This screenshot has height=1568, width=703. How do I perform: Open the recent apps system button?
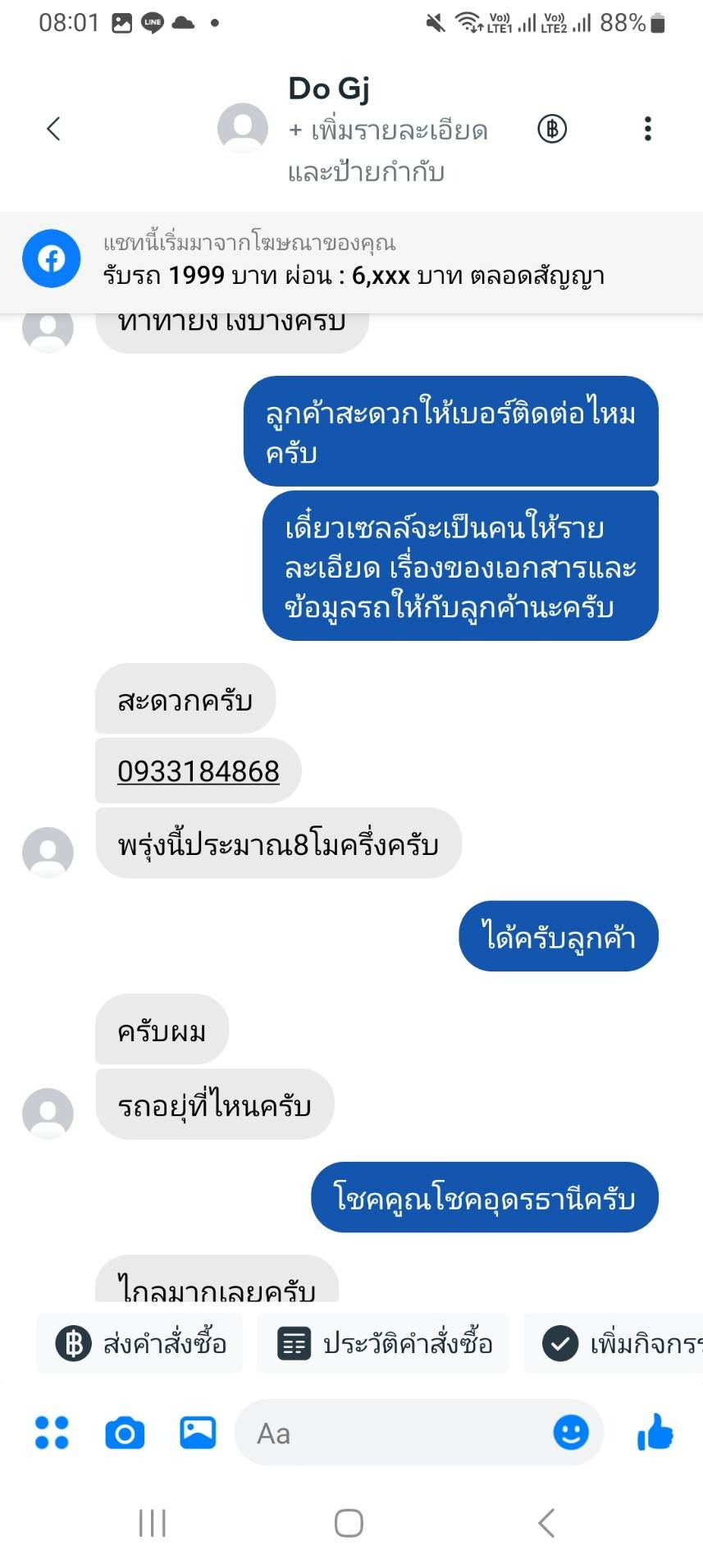pos(153,1523)
